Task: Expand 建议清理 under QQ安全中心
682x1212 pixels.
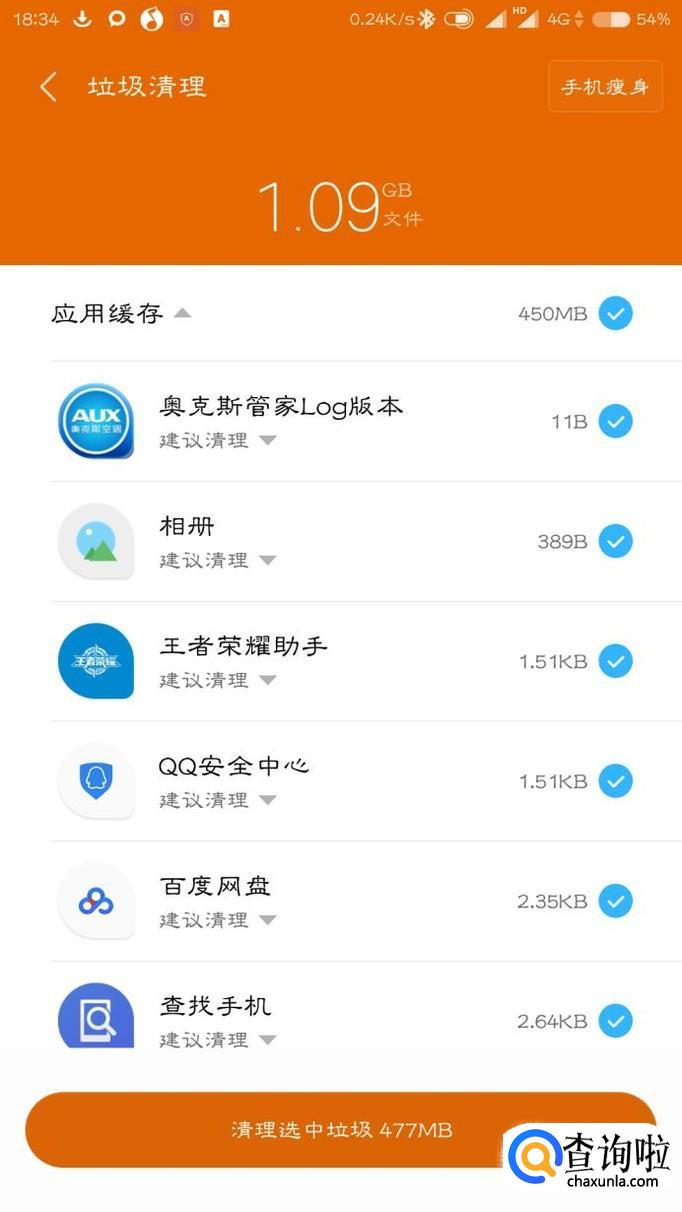Action: [x=267, y=800]
